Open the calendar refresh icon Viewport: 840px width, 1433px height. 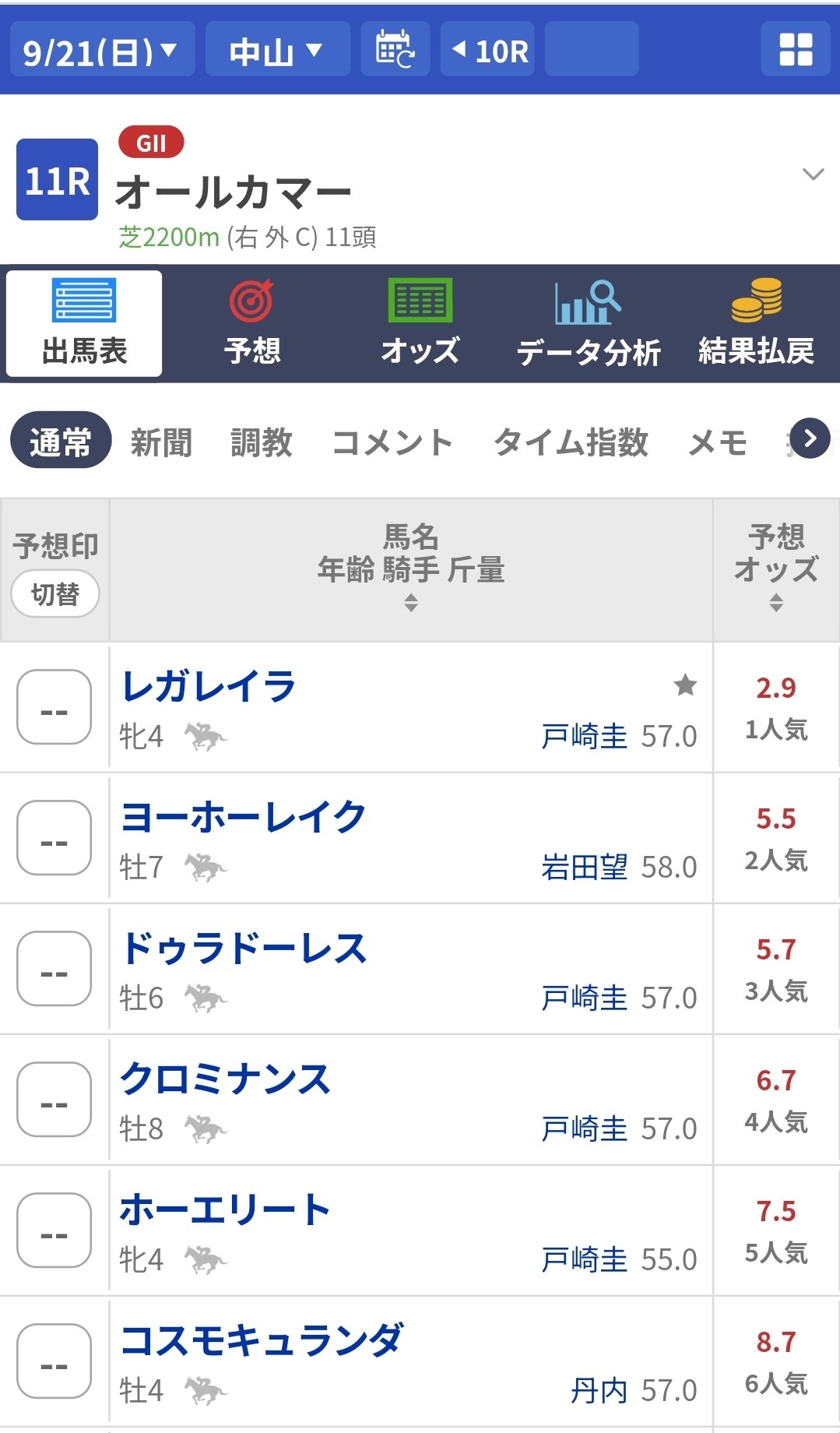[x=395, y=50]
